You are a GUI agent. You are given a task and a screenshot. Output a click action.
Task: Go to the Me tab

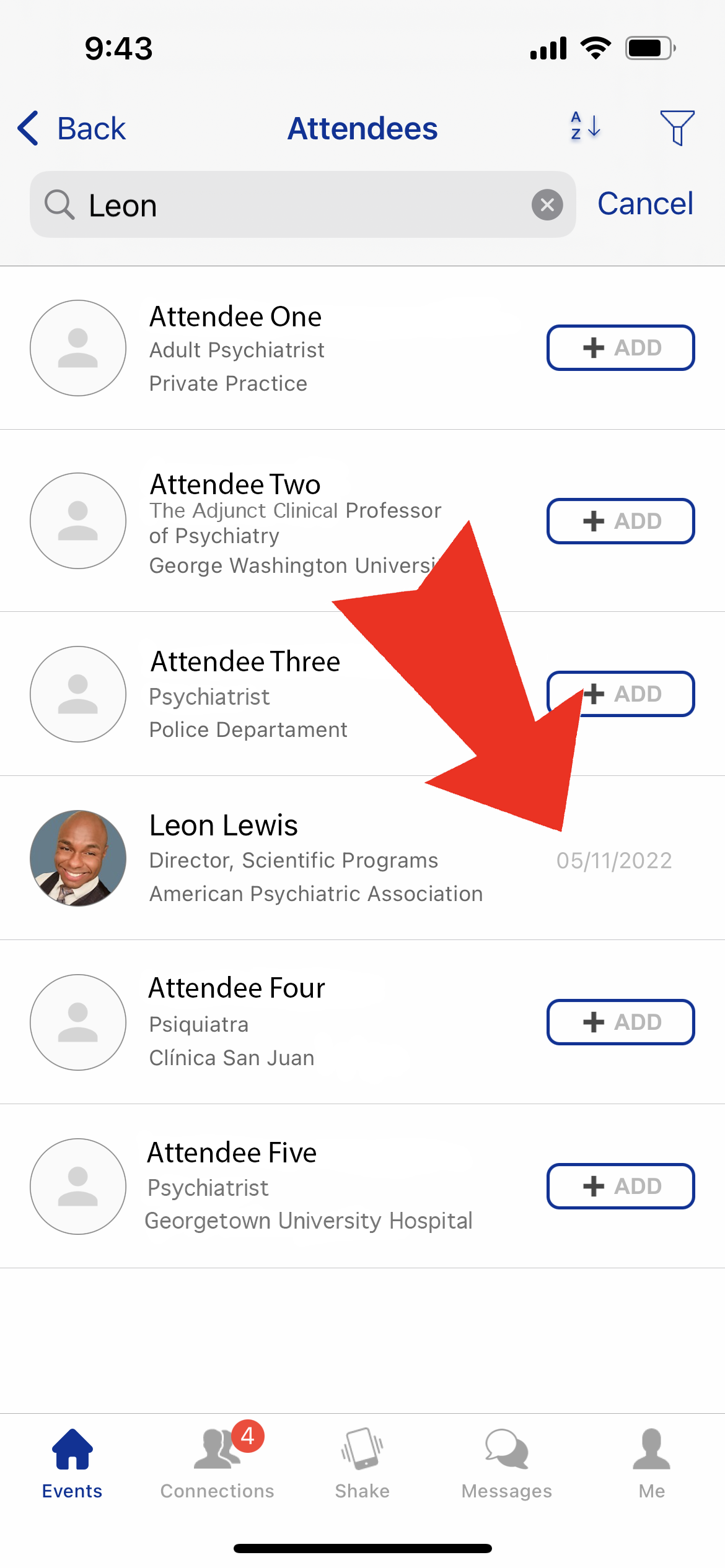pos(652,1464)
